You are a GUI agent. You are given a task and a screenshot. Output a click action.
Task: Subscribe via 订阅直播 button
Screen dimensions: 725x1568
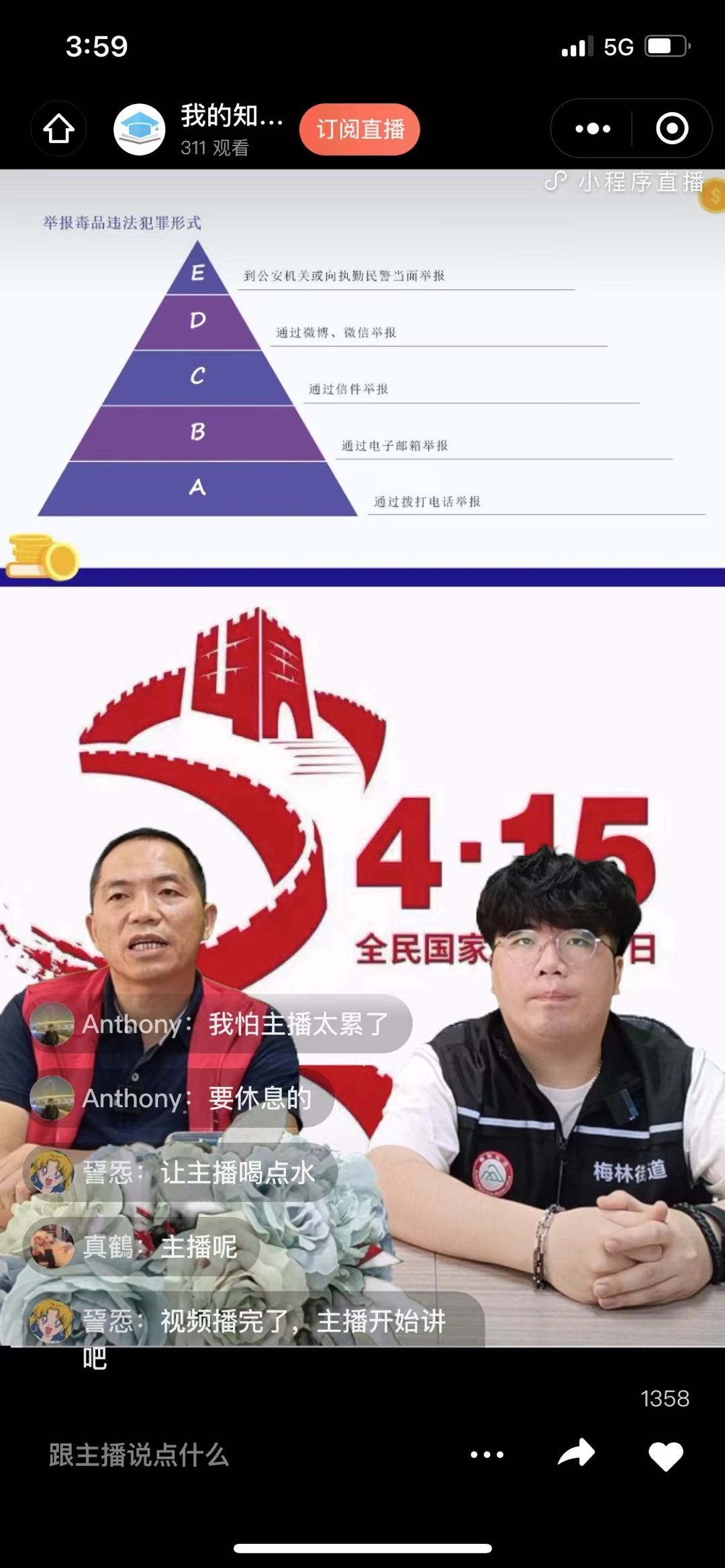pos(360,129)
